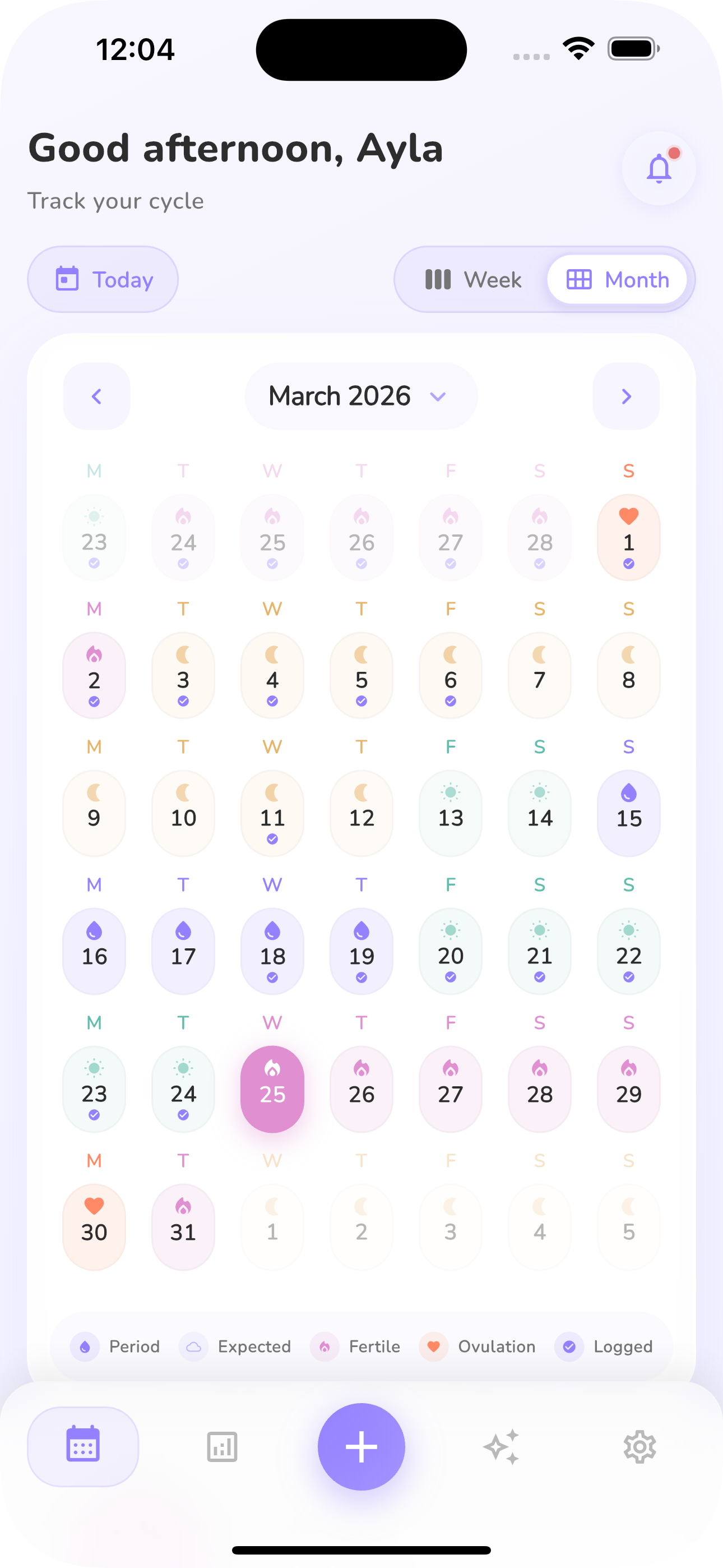Image resolution: width=723 pixels, height=1568 pixels.
Task: Open the notifications bell
Action: tap(659, 168)
